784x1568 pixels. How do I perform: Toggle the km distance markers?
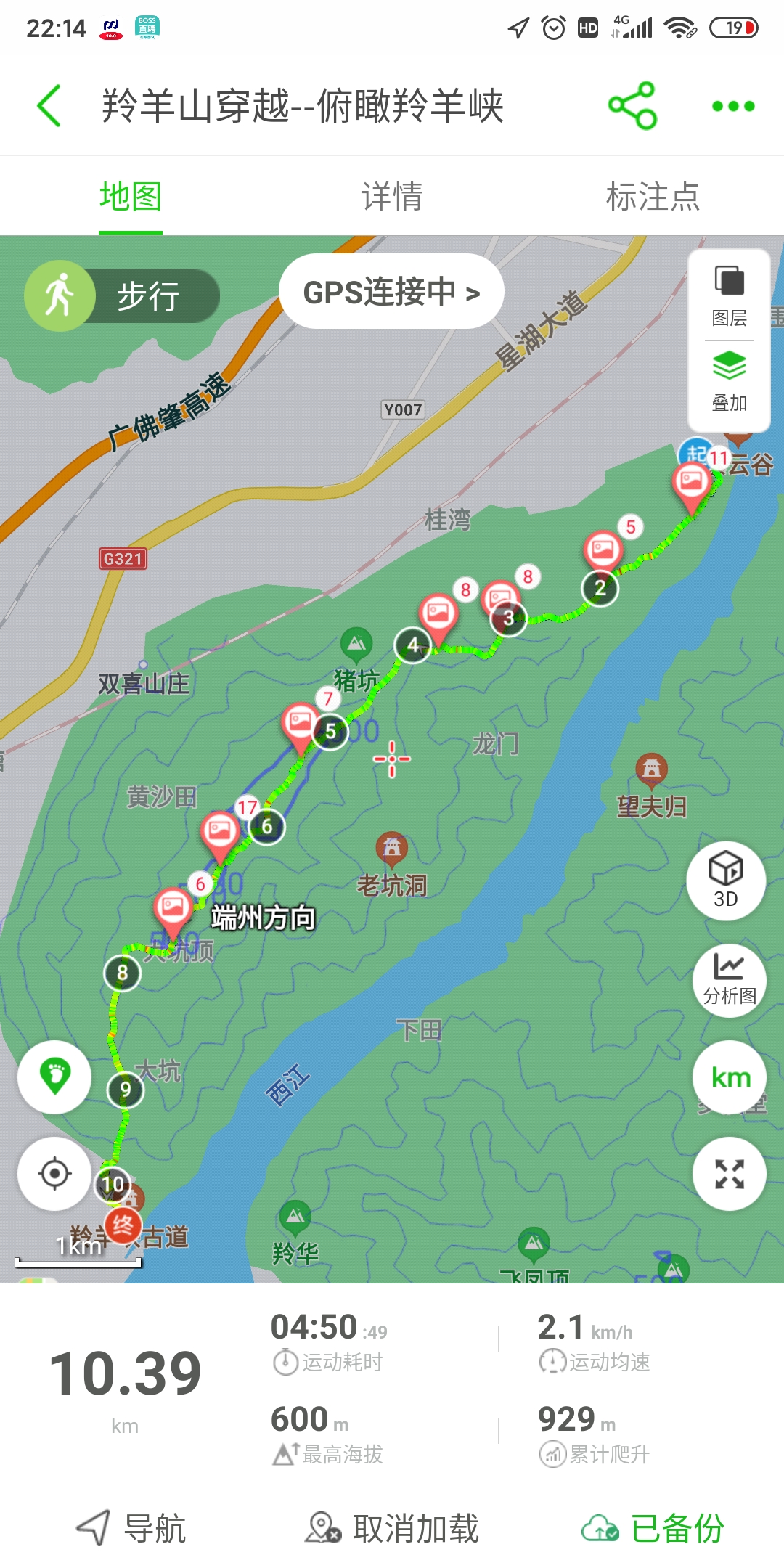click(730, 1078)
